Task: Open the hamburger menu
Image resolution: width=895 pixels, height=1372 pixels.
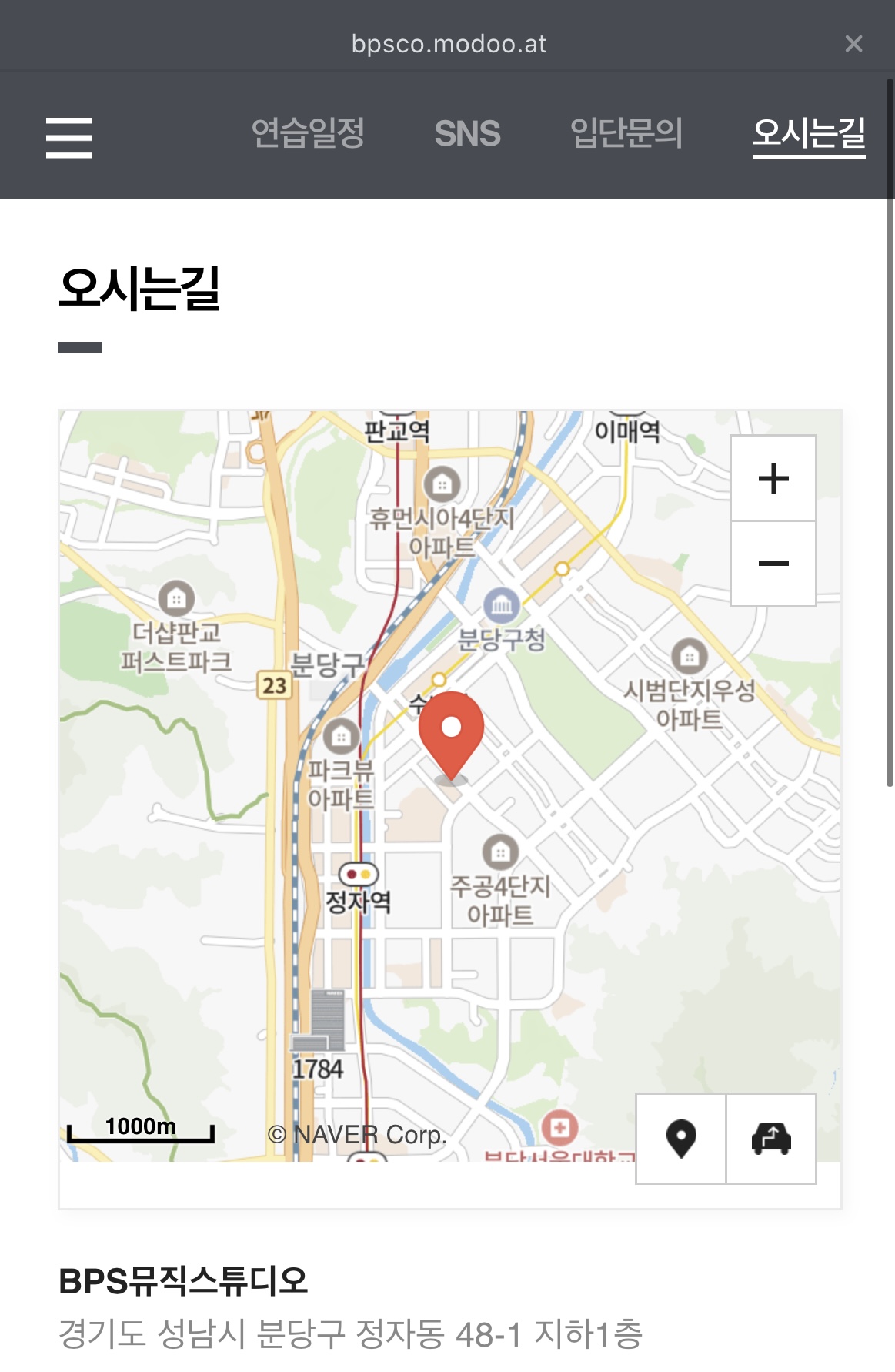Action: click(x=69, y=138)
